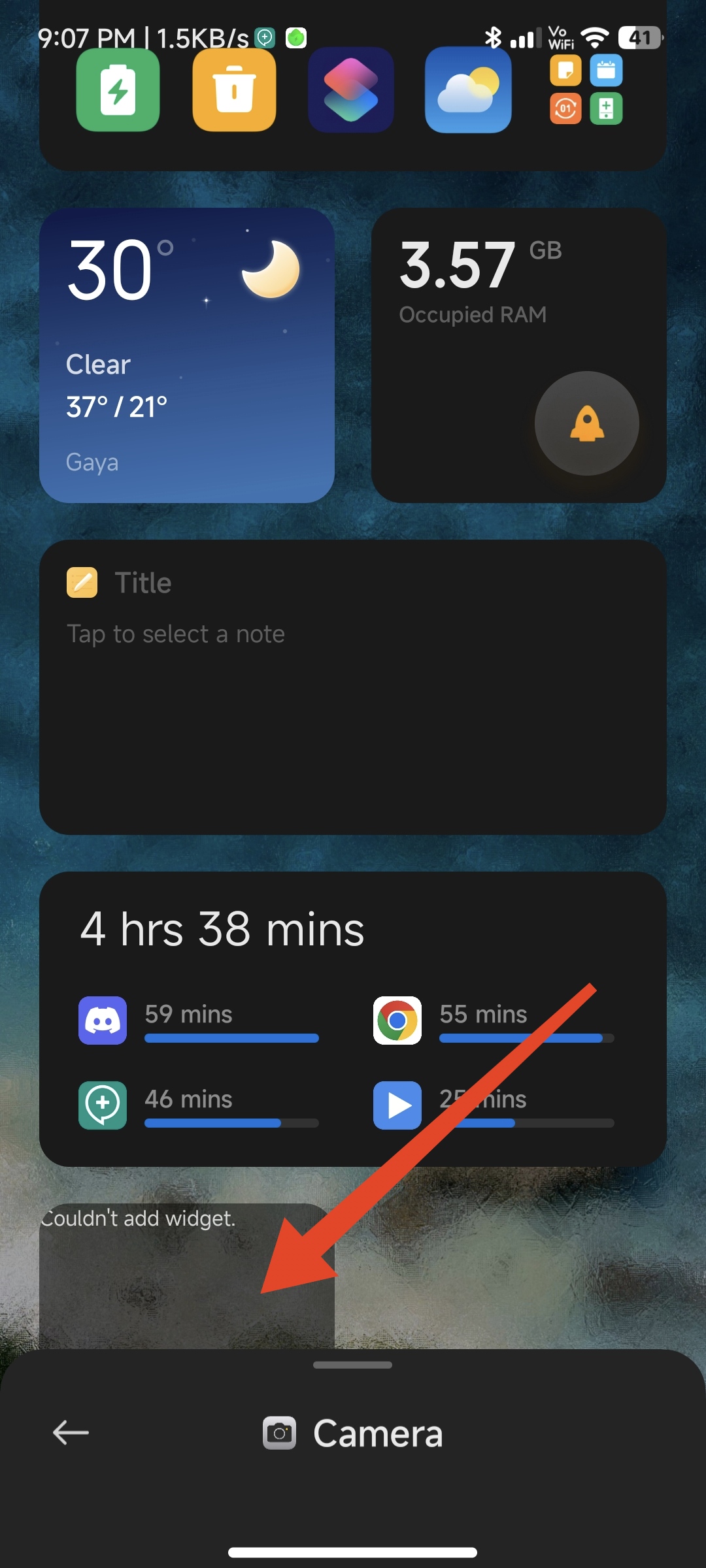Open the Chrome 55 mins usage entry
Image resolution: width=706 pixels, height=1568 pixels.
[494, 1021]
